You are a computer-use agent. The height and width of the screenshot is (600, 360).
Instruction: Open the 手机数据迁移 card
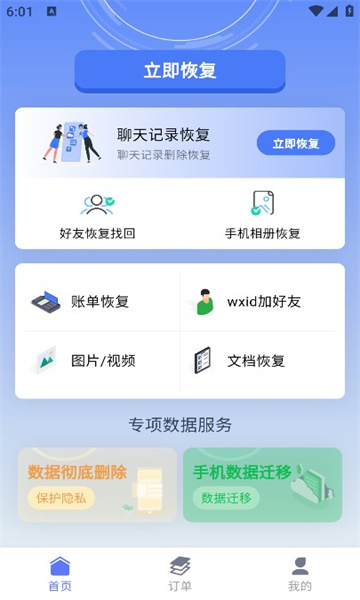point(262,485)
